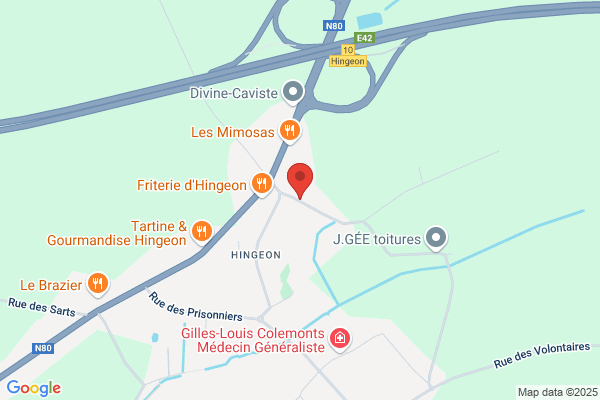Select the J.GÉE toitures place marker
The width and height of the screenshot is (600, 400).
coord(435,238)
